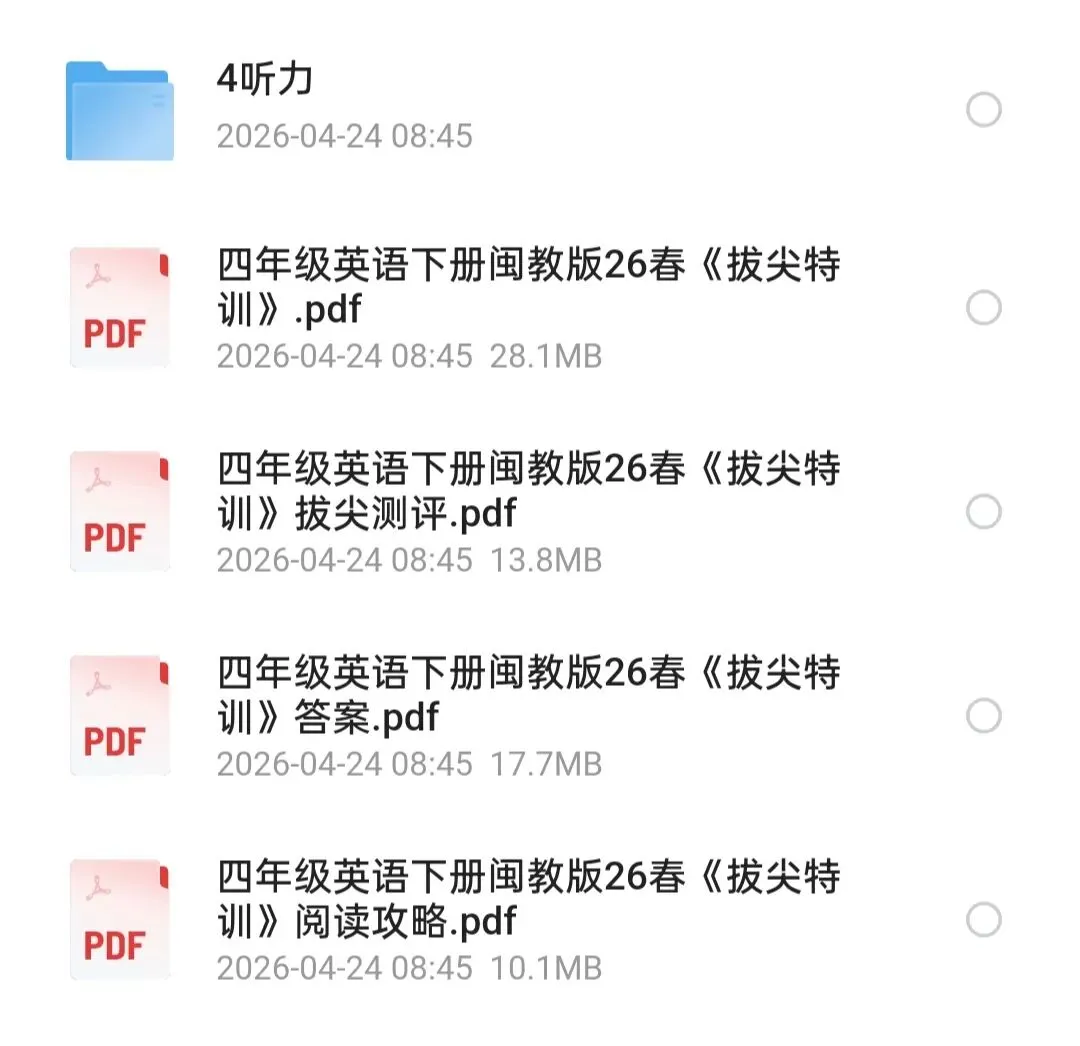
Task: Select the 28.1MB PDF's circle
Action: (x=984, y=308)
